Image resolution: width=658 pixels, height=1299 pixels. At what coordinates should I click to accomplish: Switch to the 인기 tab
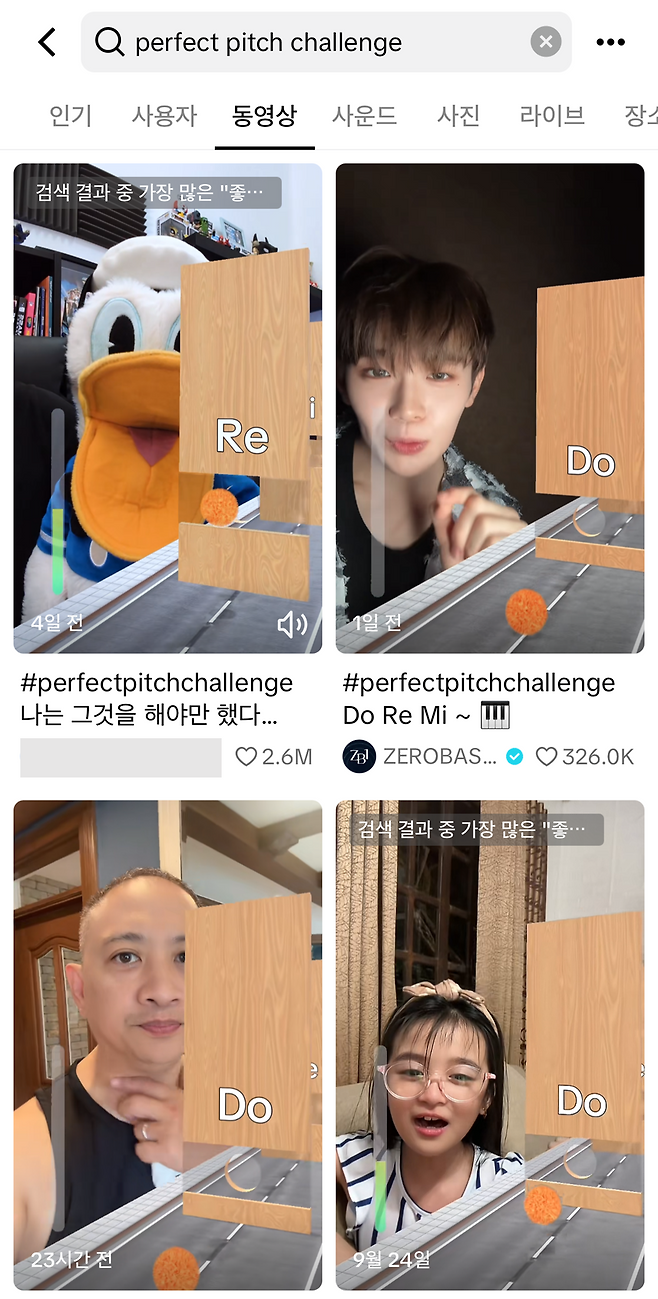70,115
